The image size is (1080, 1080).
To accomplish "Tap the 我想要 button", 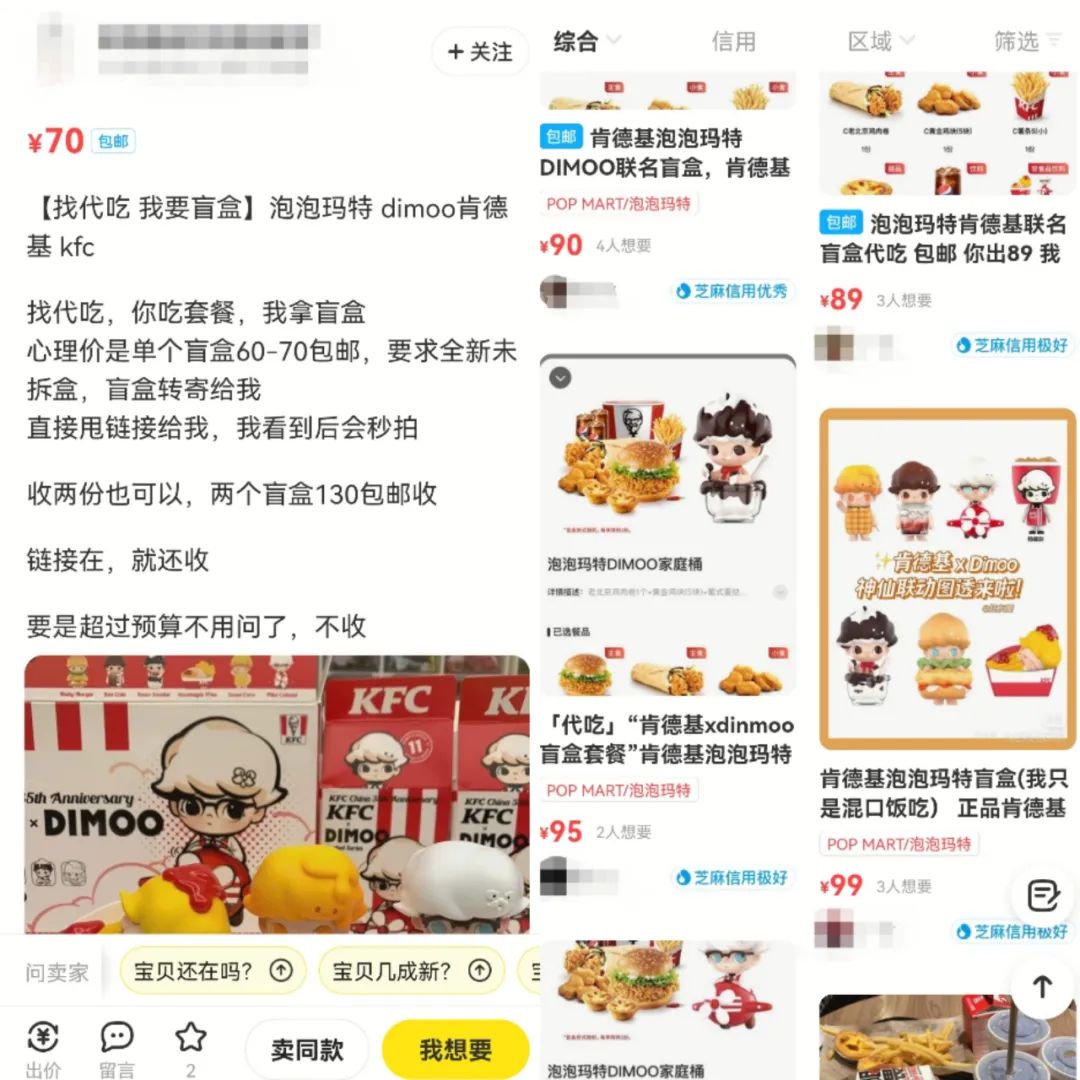I will [x=455, y=1049].
